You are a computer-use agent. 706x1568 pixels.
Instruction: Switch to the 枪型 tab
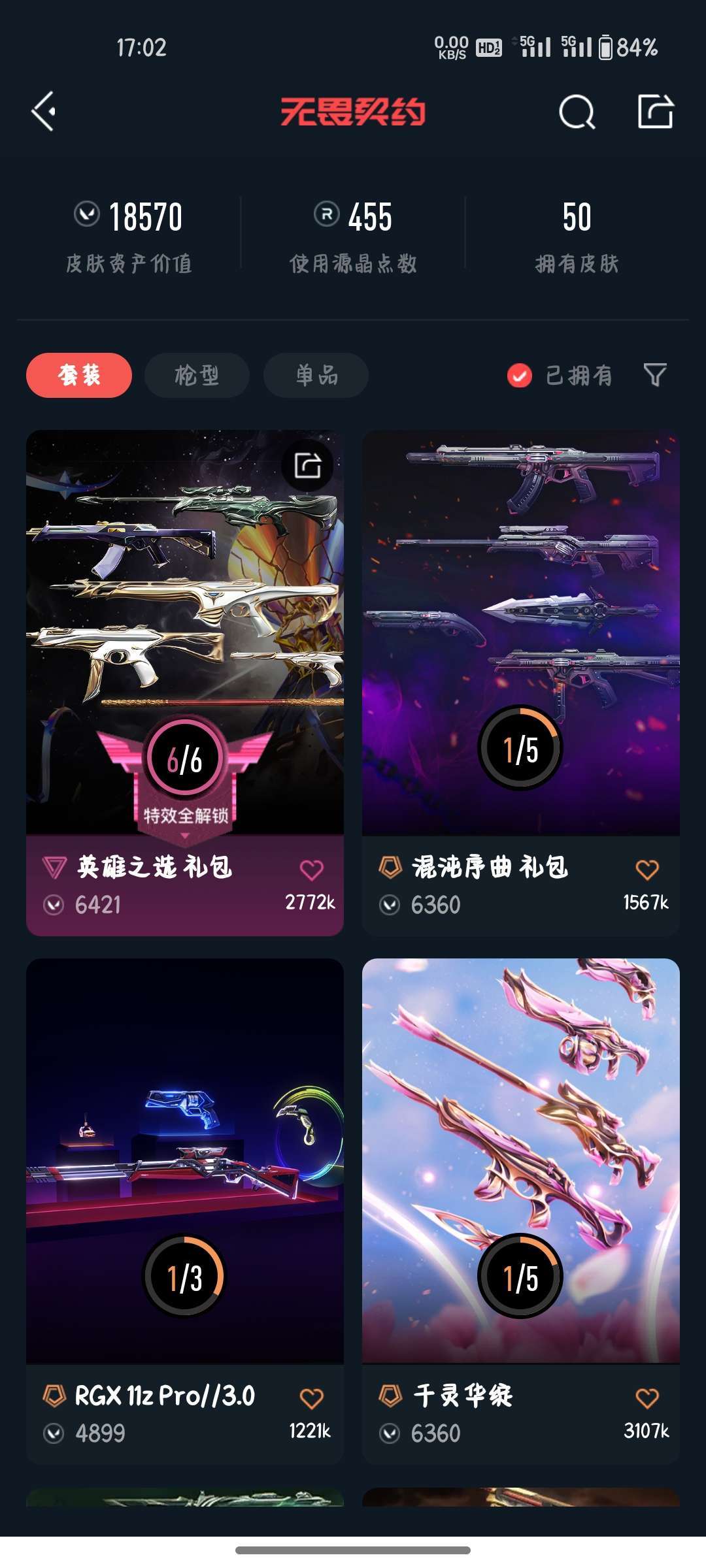pos(197,375)
